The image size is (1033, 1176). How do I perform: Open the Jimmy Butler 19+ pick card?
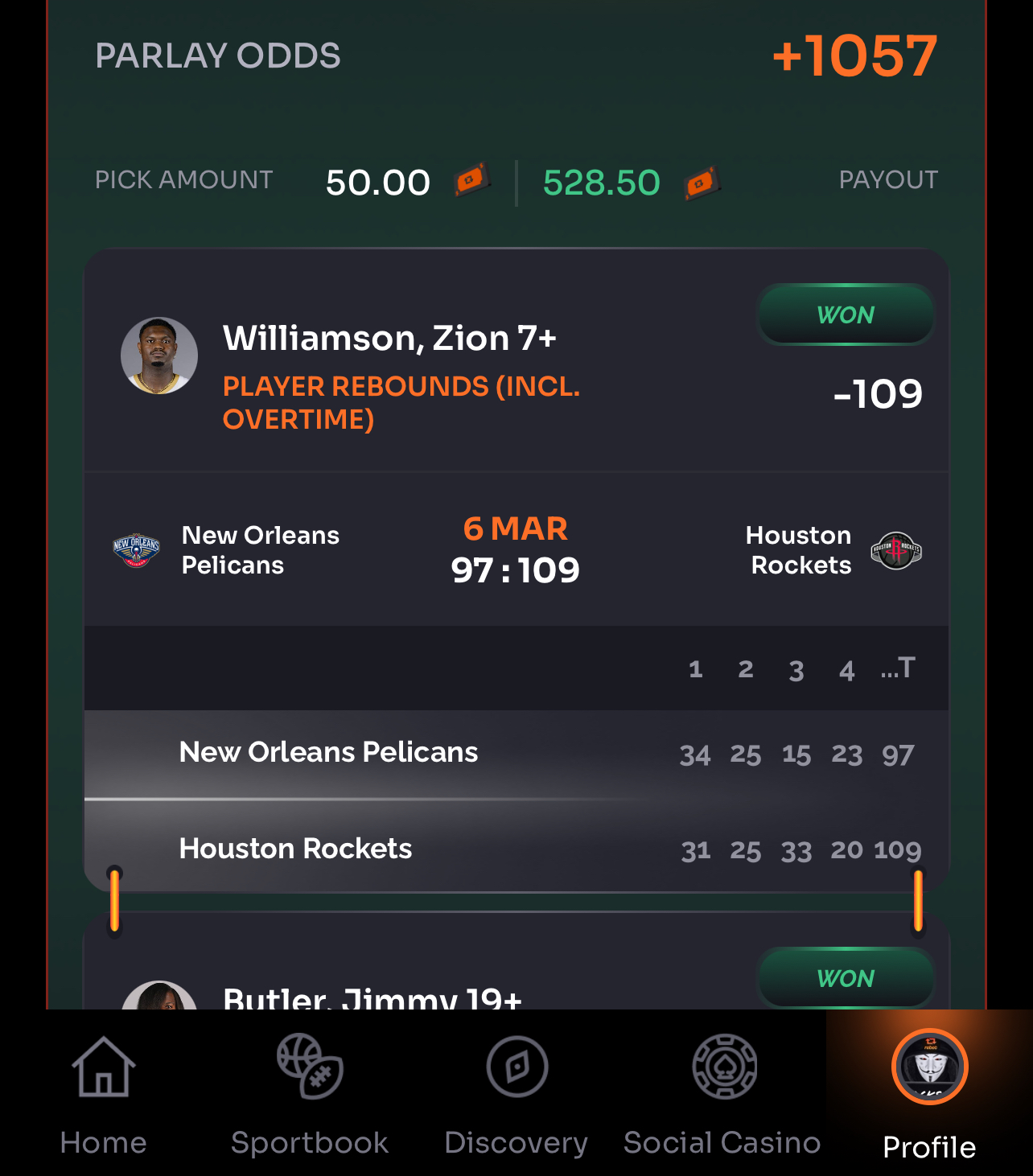372,994
